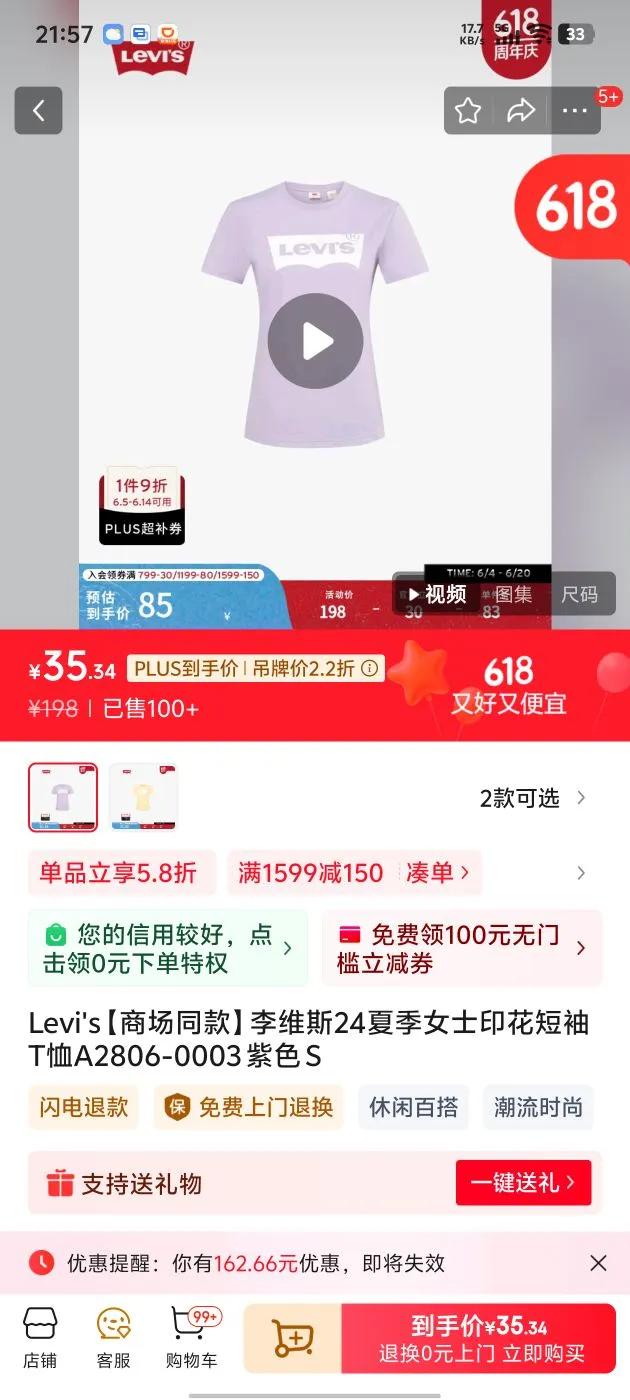Share this Levi's T-shirt listing
The image size is (630, 1400).
coord(521,111)
